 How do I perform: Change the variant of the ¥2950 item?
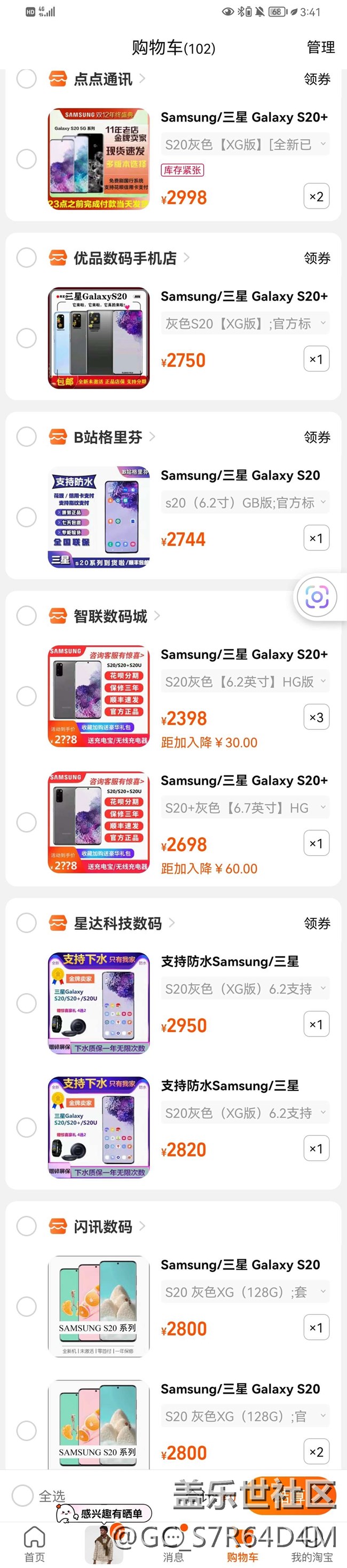(245, 989)
